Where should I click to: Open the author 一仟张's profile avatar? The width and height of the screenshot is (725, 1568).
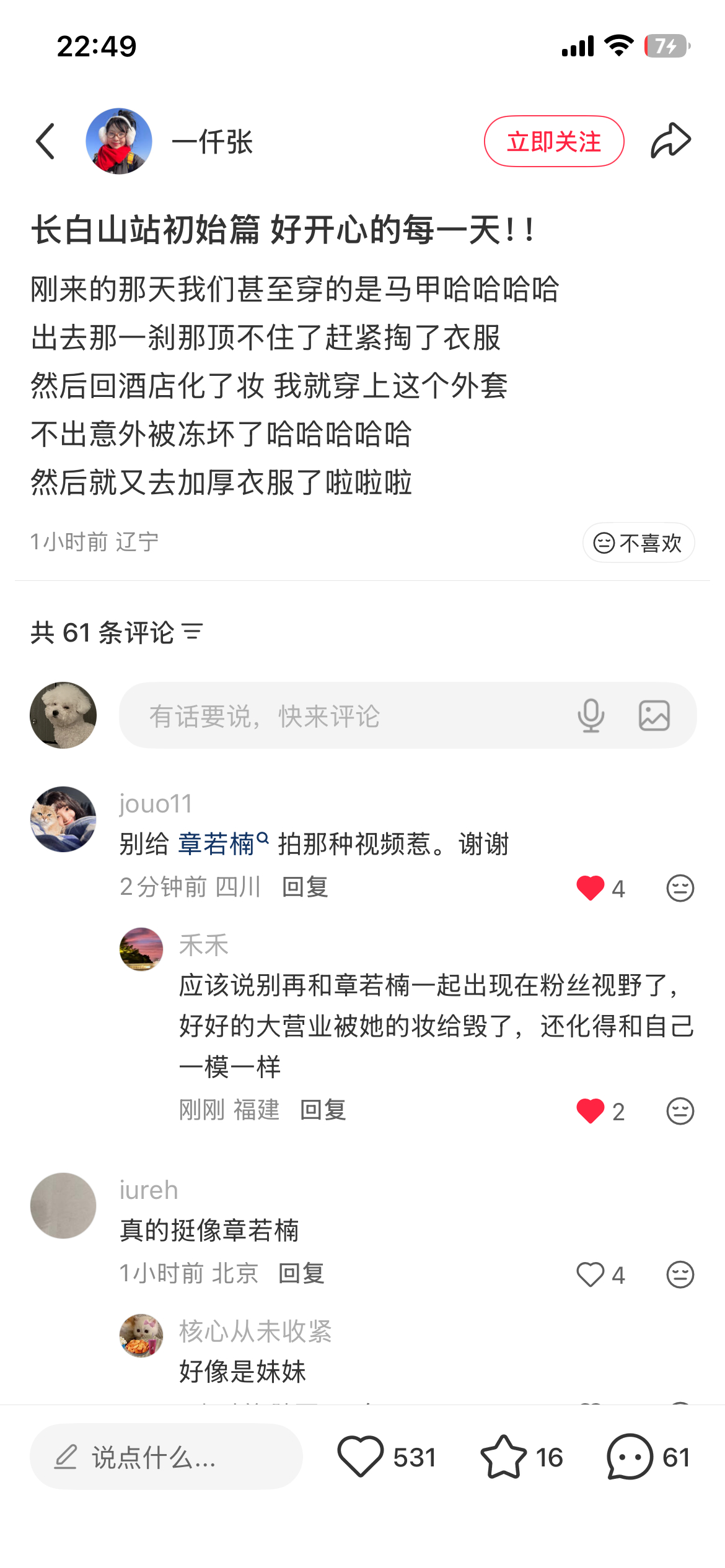click(119, 140)
